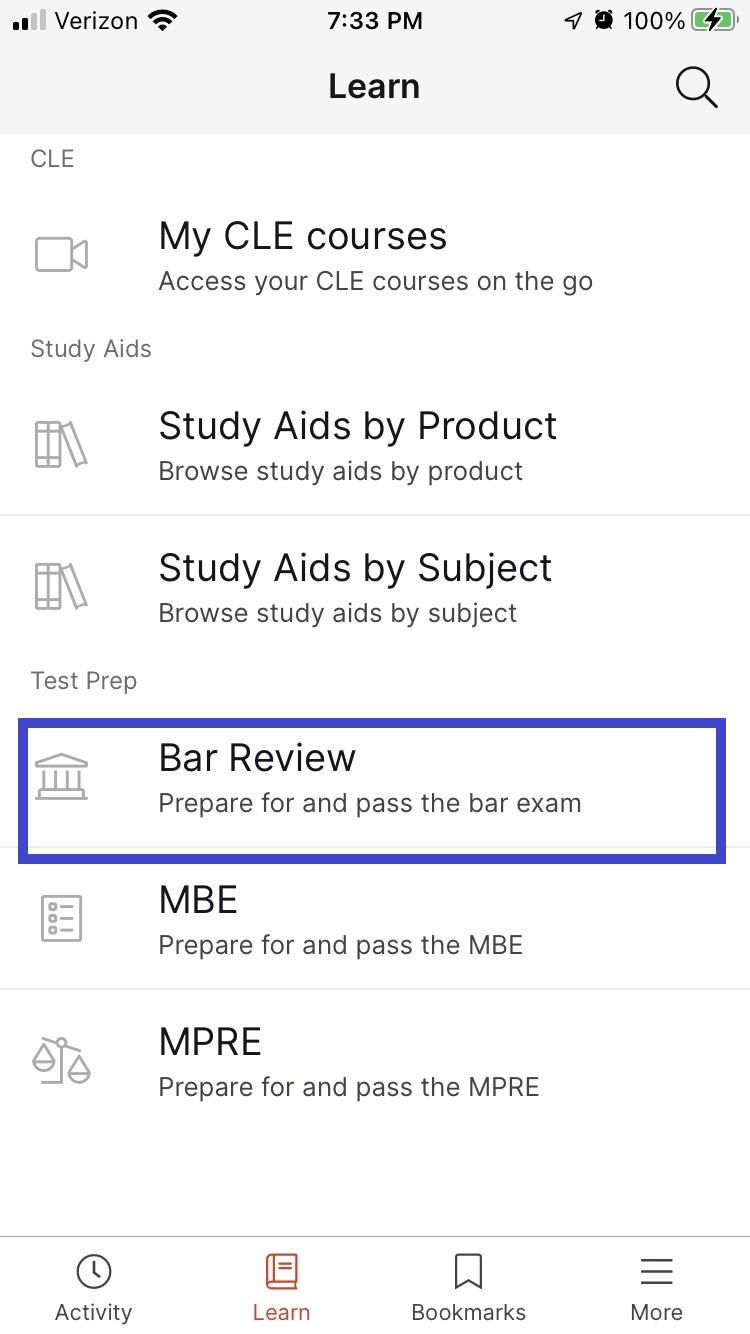Select the bookshelf icon for Study Aids by Product
Screen dimensions: 750x1334
62,444
